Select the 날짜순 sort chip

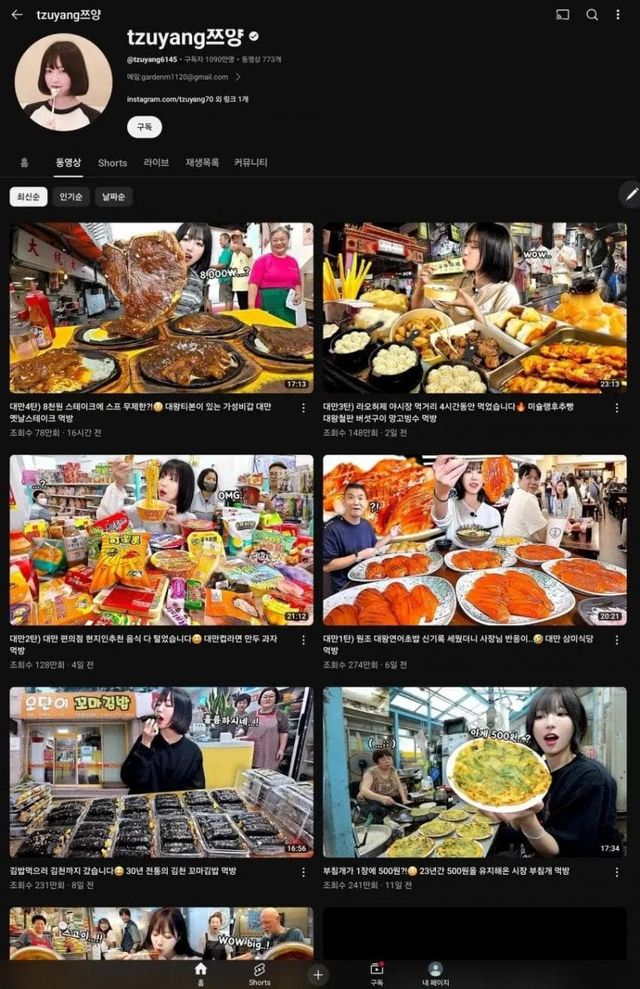coord(111,197)
